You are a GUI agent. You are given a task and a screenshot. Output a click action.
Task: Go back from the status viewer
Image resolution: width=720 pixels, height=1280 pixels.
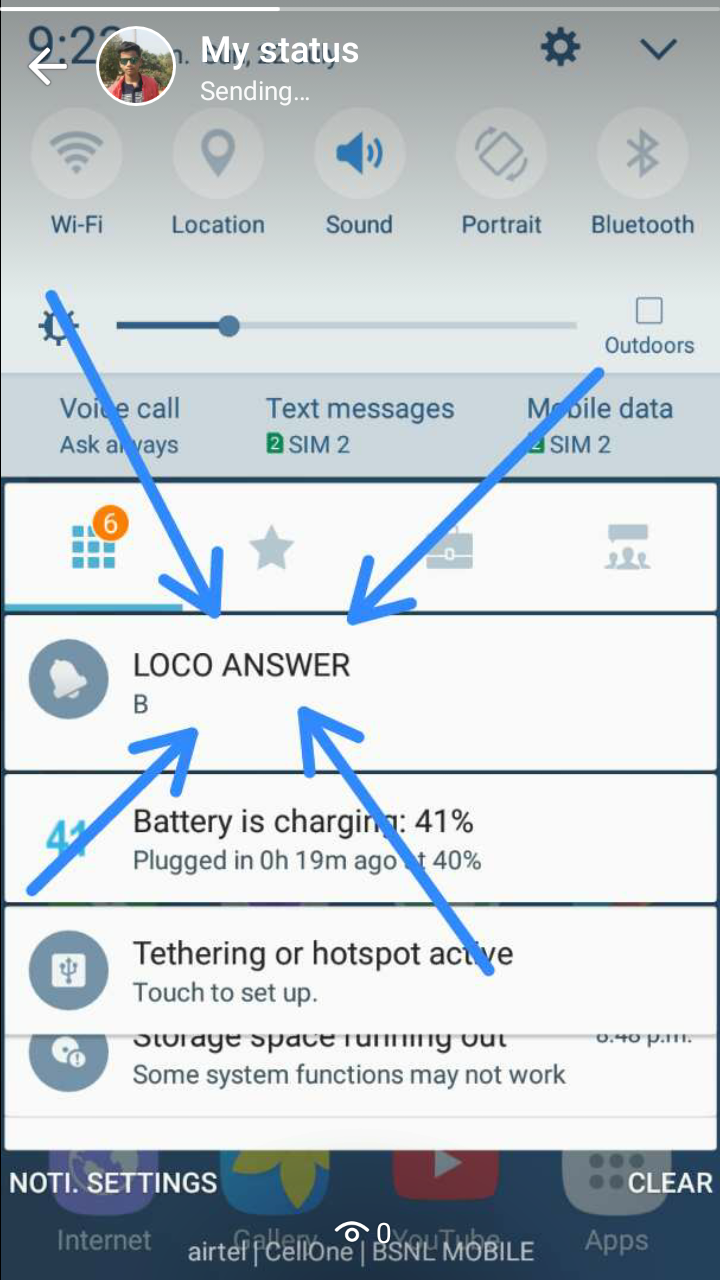coord(47,67)
